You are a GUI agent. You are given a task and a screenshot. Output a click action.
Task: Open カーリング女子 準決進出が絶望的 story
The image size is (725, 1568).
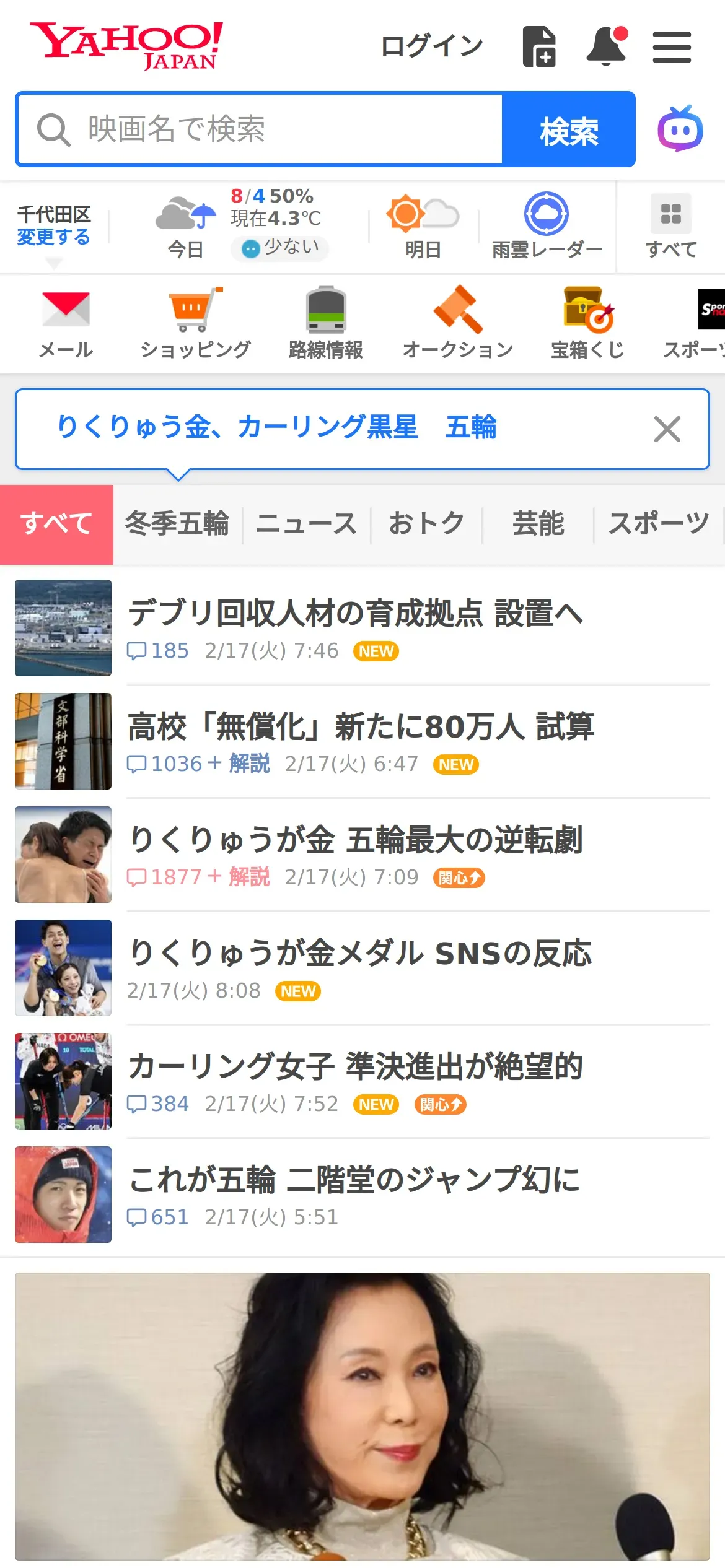pos(355,1066)
